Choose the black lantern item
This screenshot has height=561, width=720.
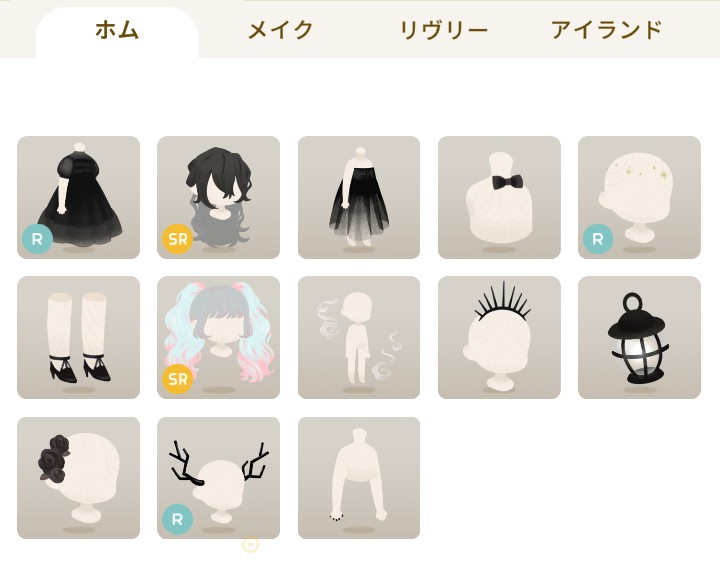click(638, 337)
